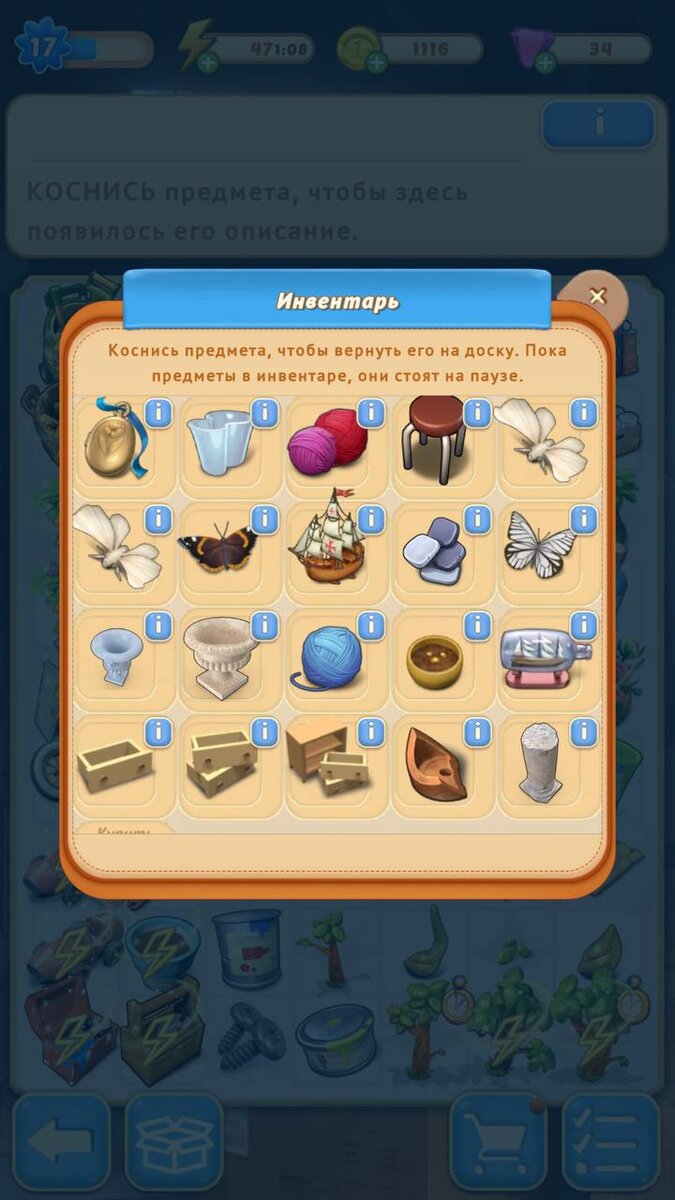Select the single wooden drawer box
Image resolution: width=675 pixels, height=1200 pixels.
click(x=114, y=766)
